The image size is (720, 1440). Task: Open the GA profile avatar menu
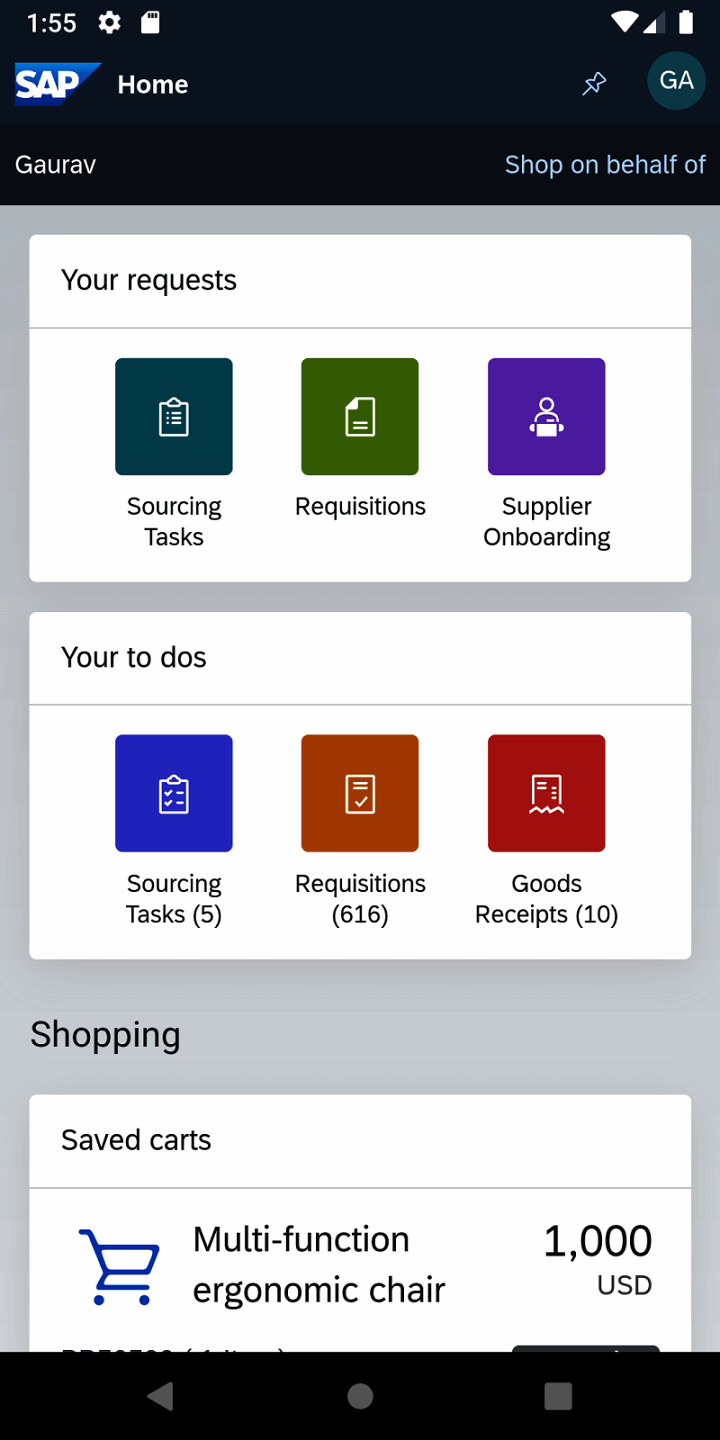pyautogui.click(x=676, y=82)
